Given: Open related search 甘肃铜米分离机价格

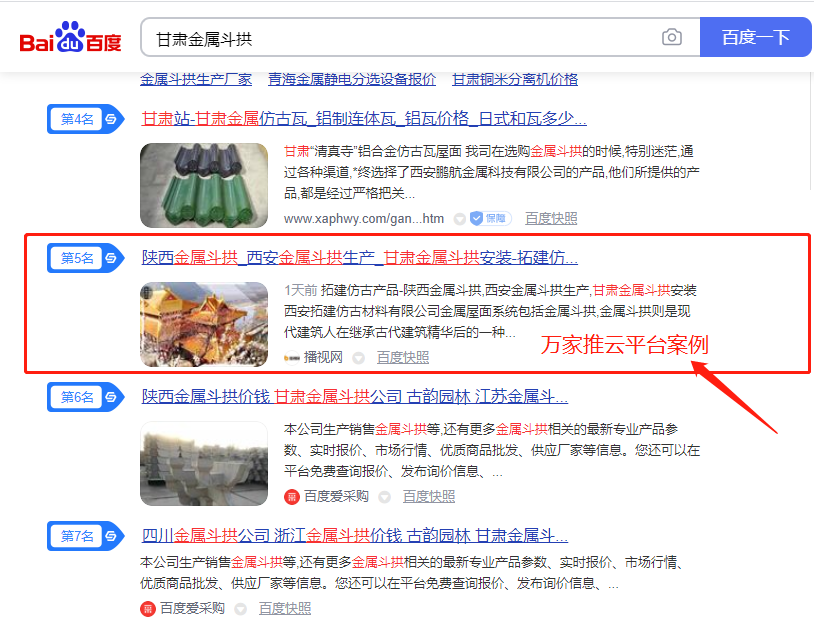Looking at the screenshot, I should click(x=515, y=79).
